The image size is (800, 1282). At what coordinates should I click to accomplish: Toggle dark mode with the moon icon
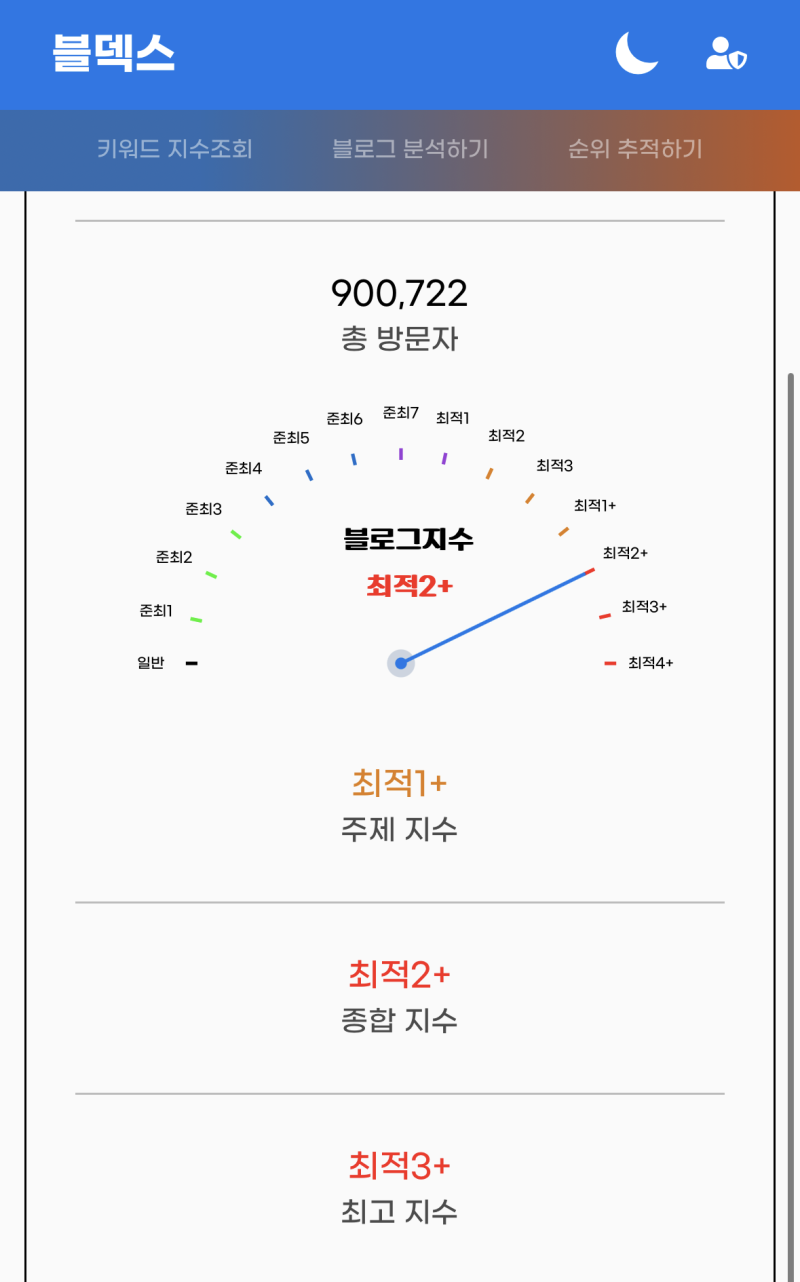click(636, 53)
